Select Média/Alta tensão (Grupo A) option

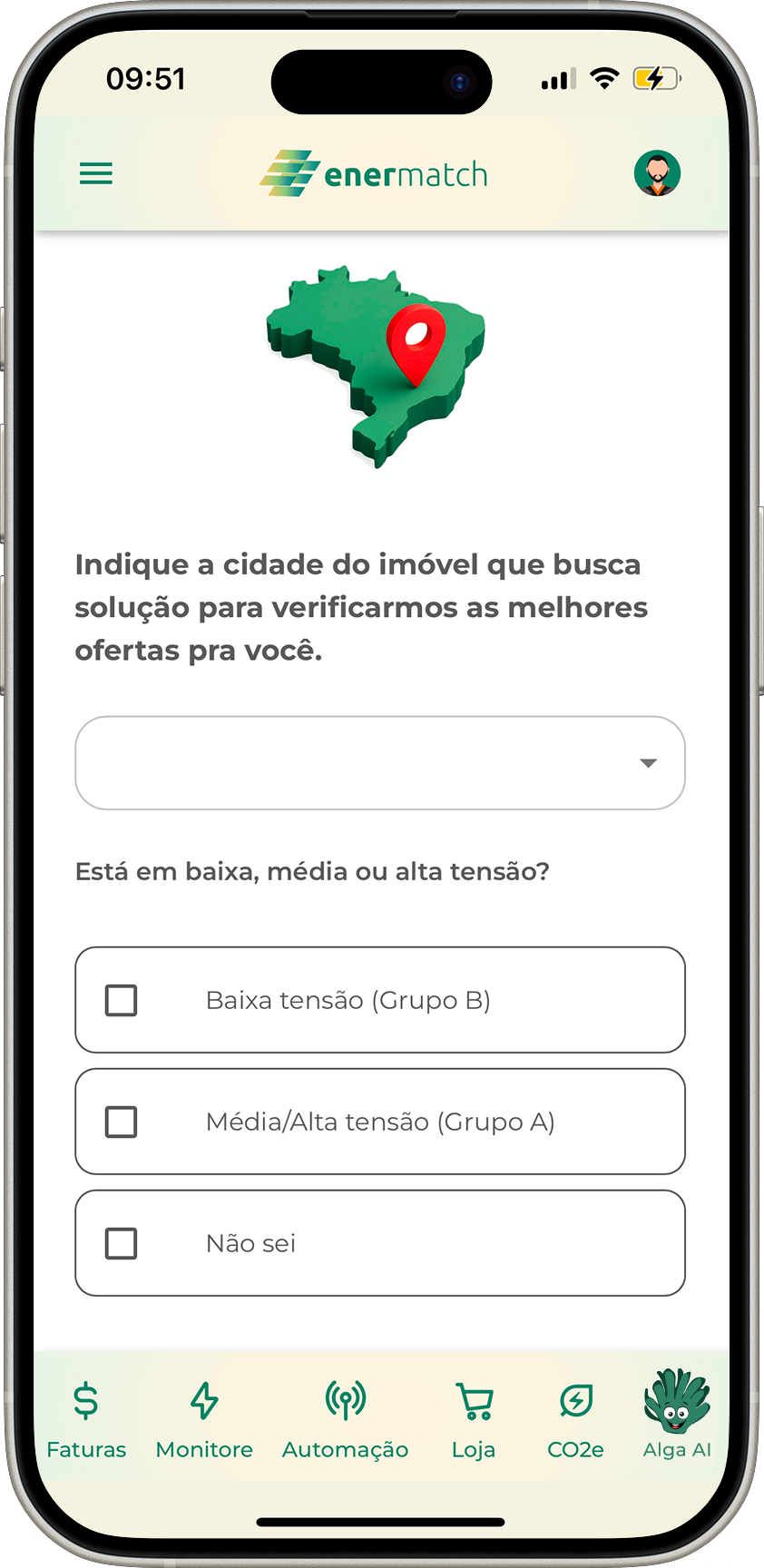coord(122,1122)
